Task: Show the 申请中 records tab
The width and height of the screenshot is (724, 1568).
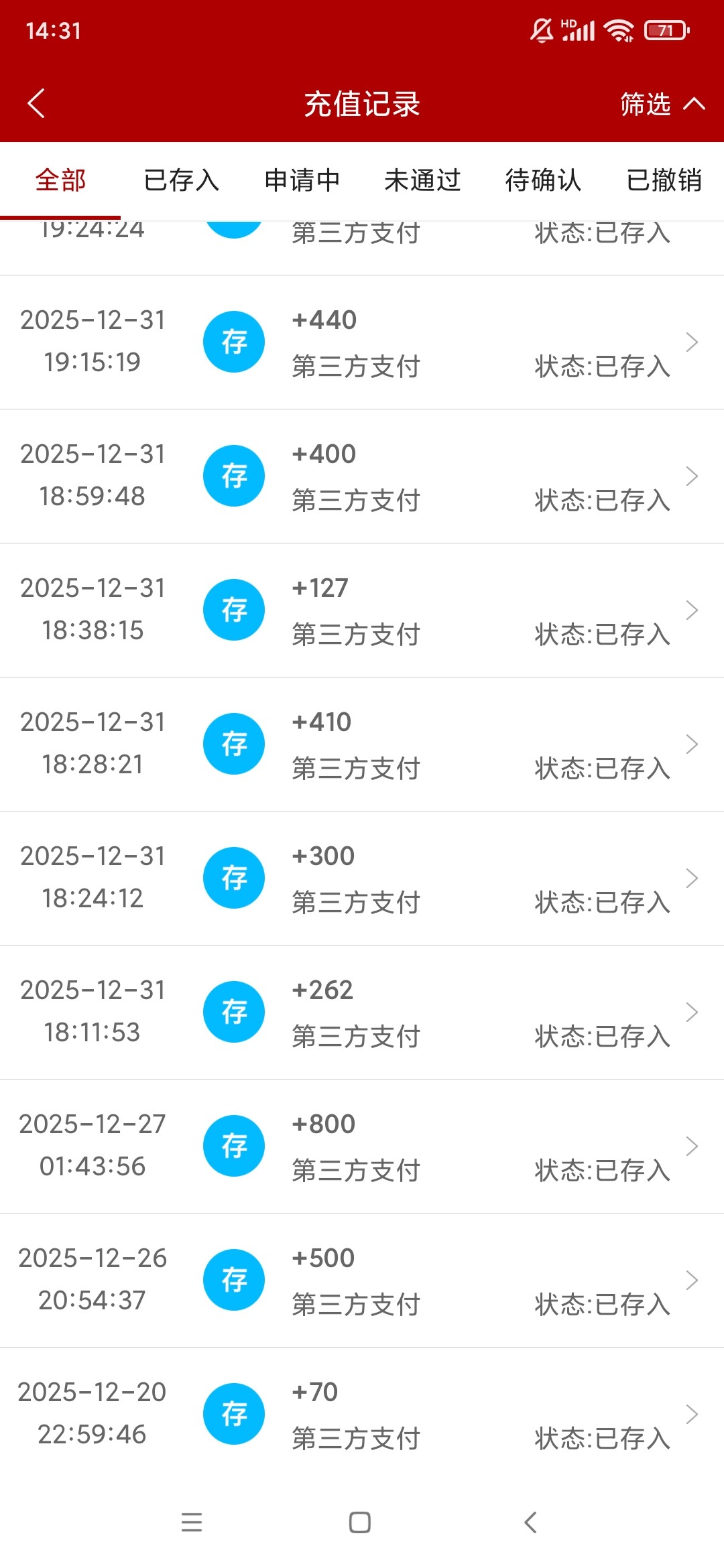Action: [x=302, y=180]
